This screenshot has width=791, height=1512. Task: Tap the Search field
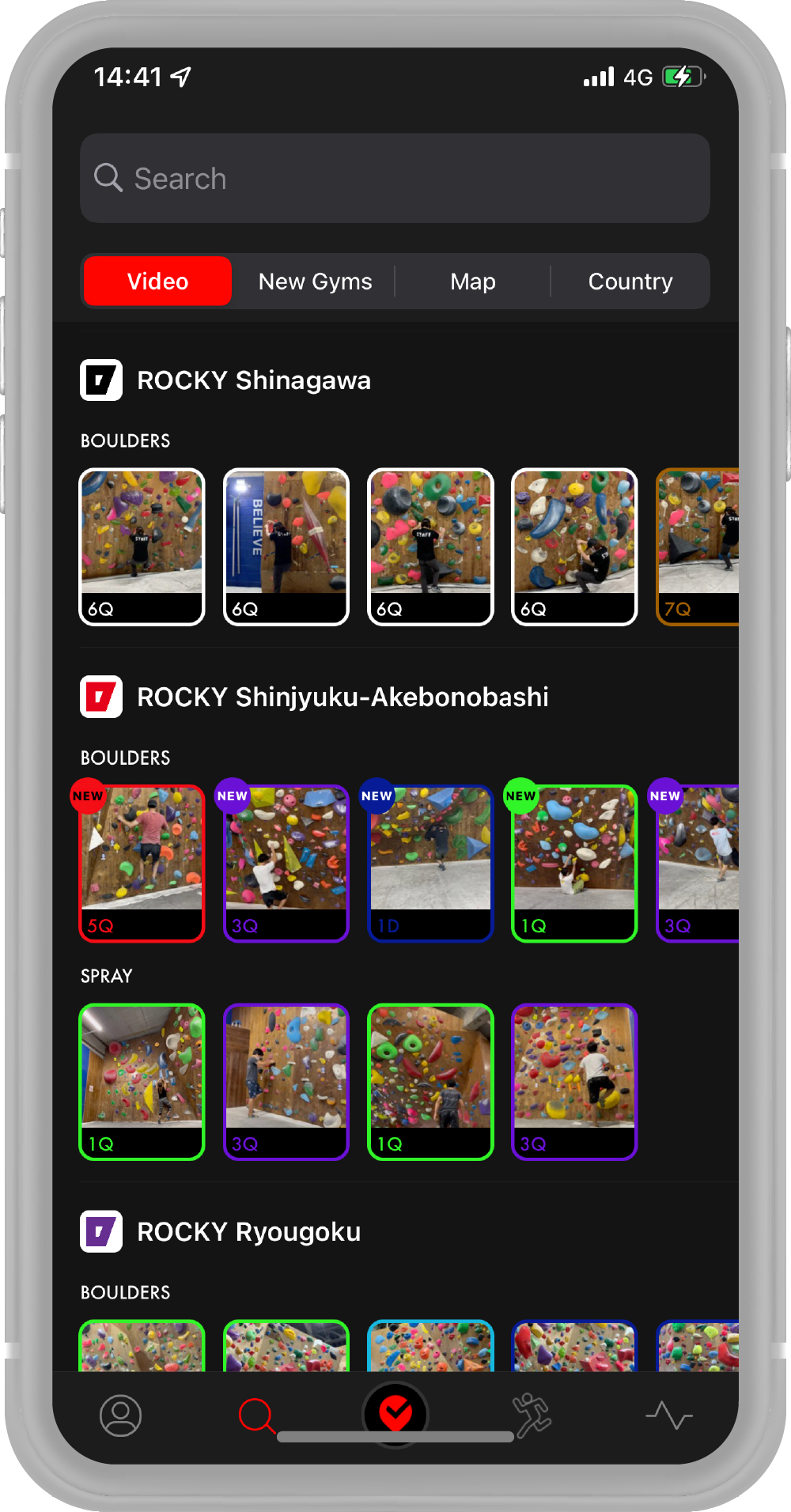click(394, 179)
